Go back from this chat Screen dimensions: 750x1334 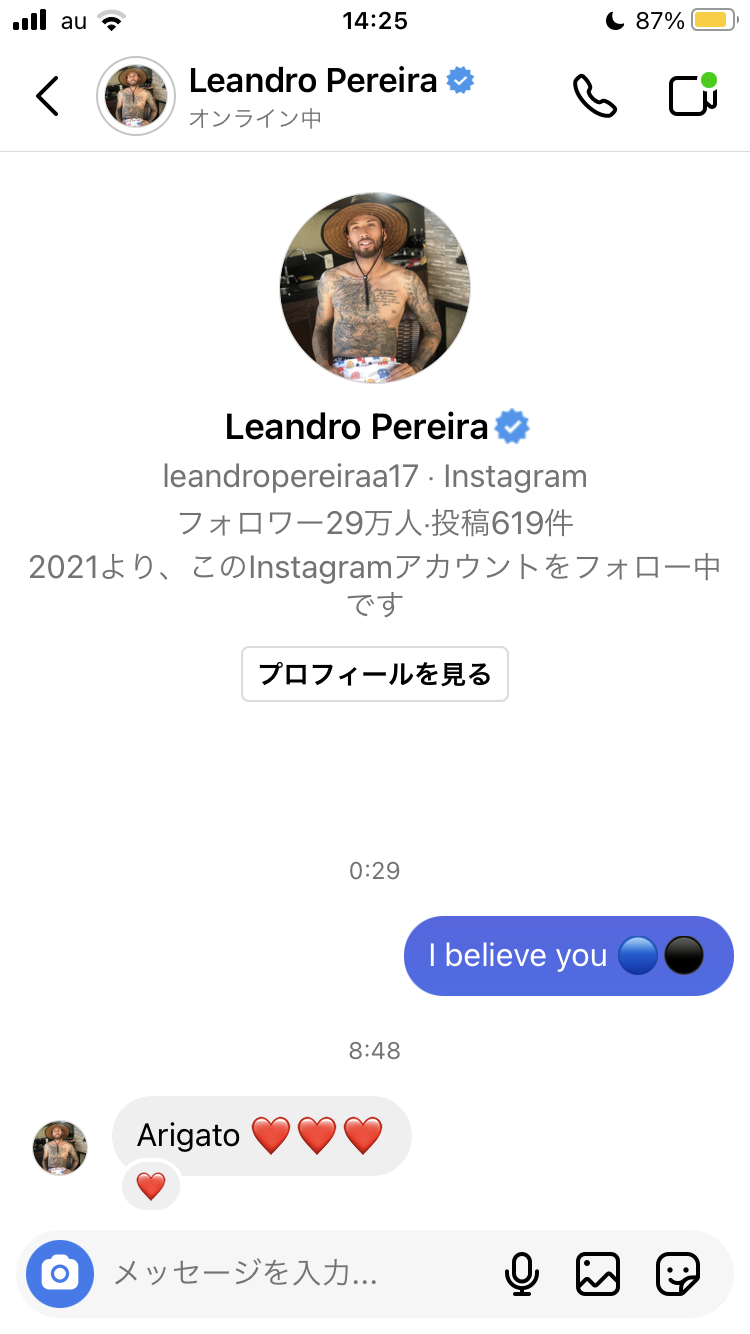47,96
